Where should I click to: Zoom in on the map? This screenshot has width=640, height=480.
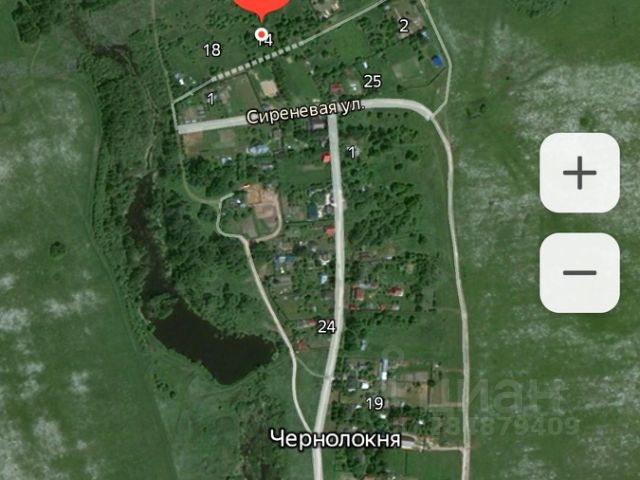579,173
